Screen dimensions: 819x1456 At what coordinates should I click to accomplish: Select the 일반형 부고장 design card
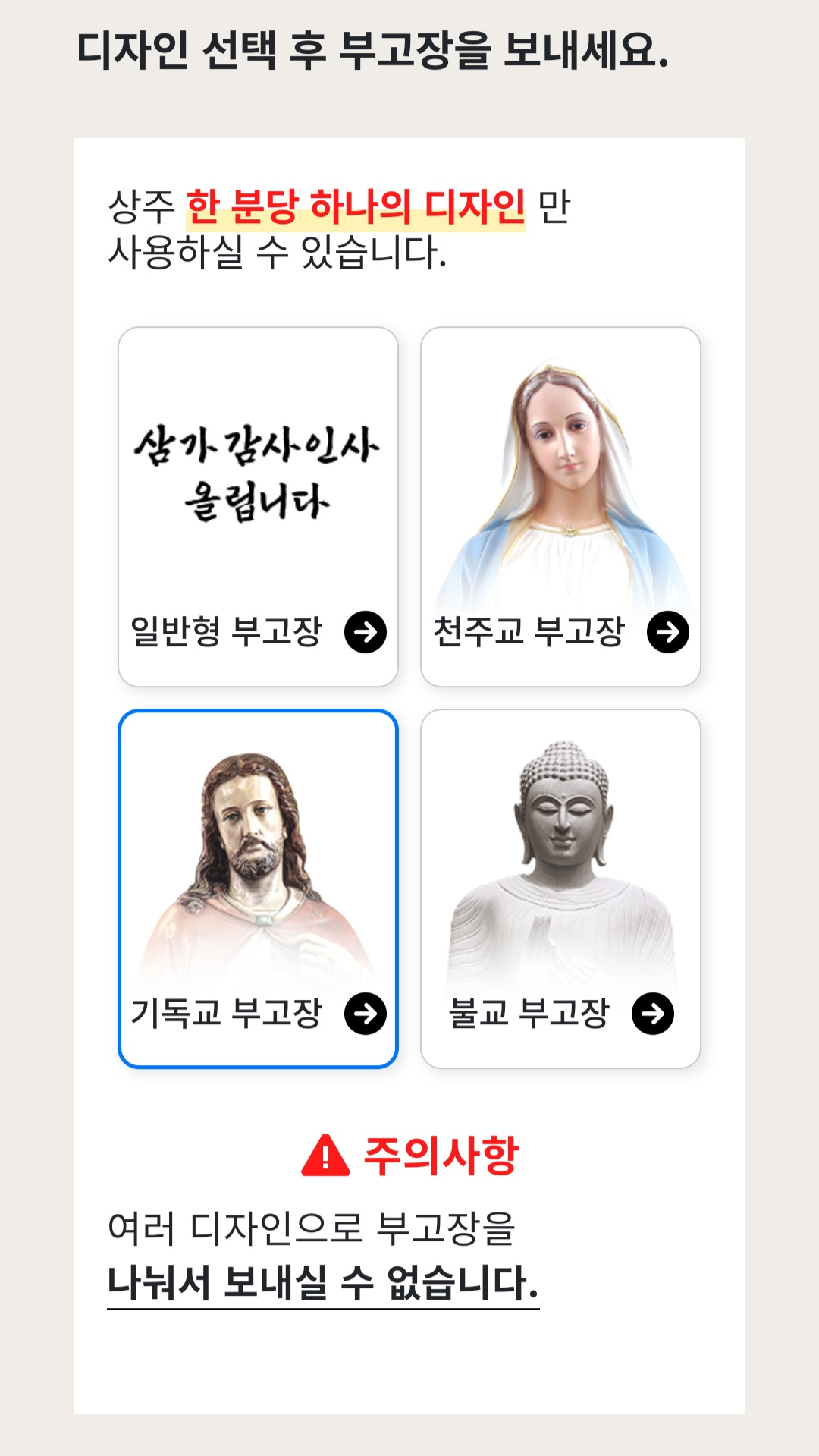tap(258, 507)
